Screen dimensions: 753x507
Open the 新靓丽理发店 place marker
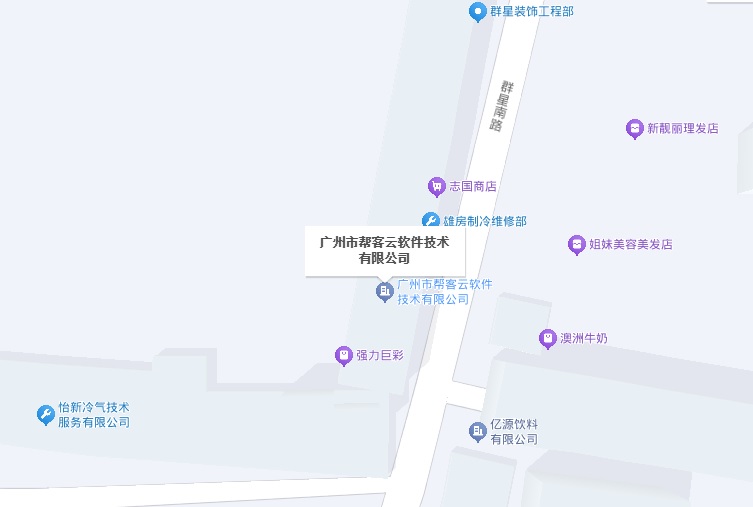click(634, 129)
